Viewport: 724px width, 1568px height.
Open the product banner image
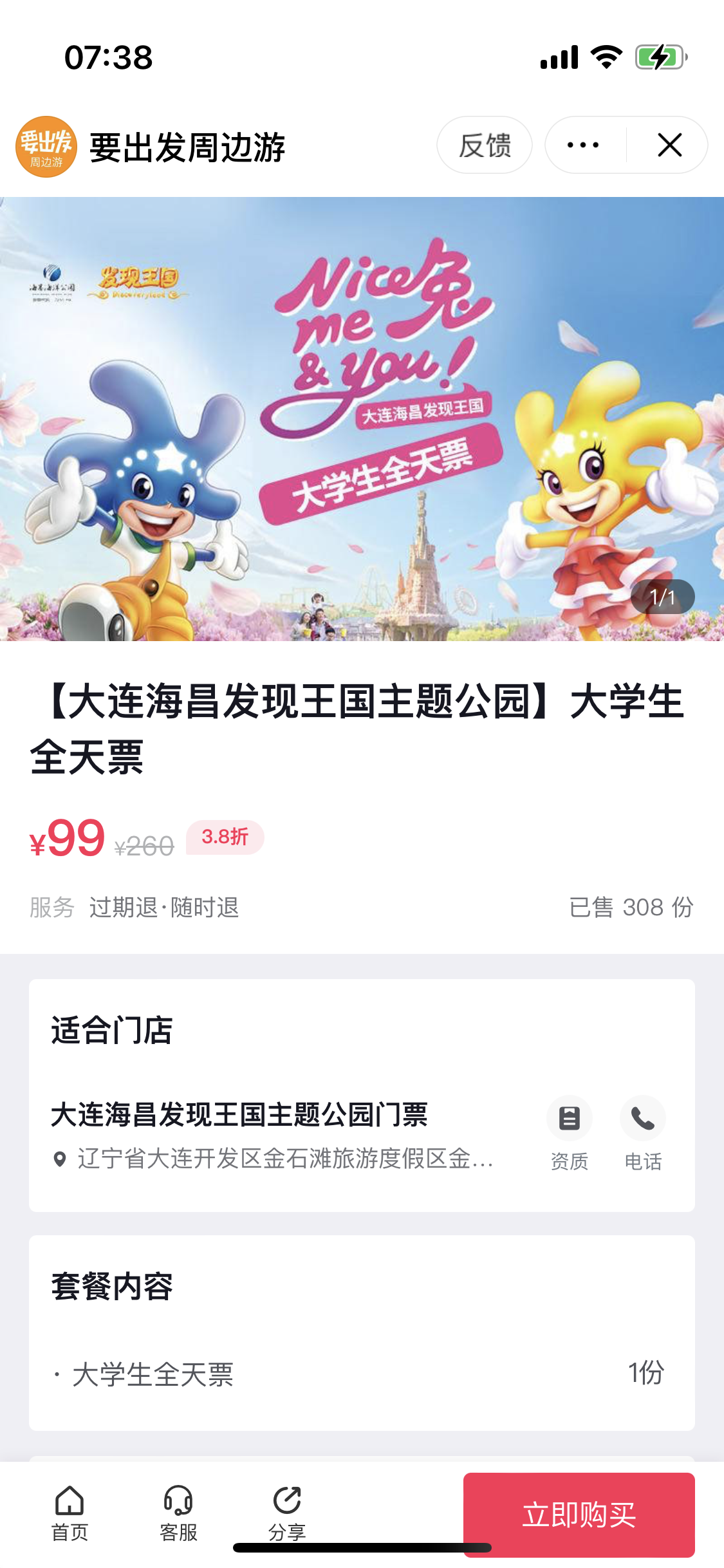pos(362,418)
